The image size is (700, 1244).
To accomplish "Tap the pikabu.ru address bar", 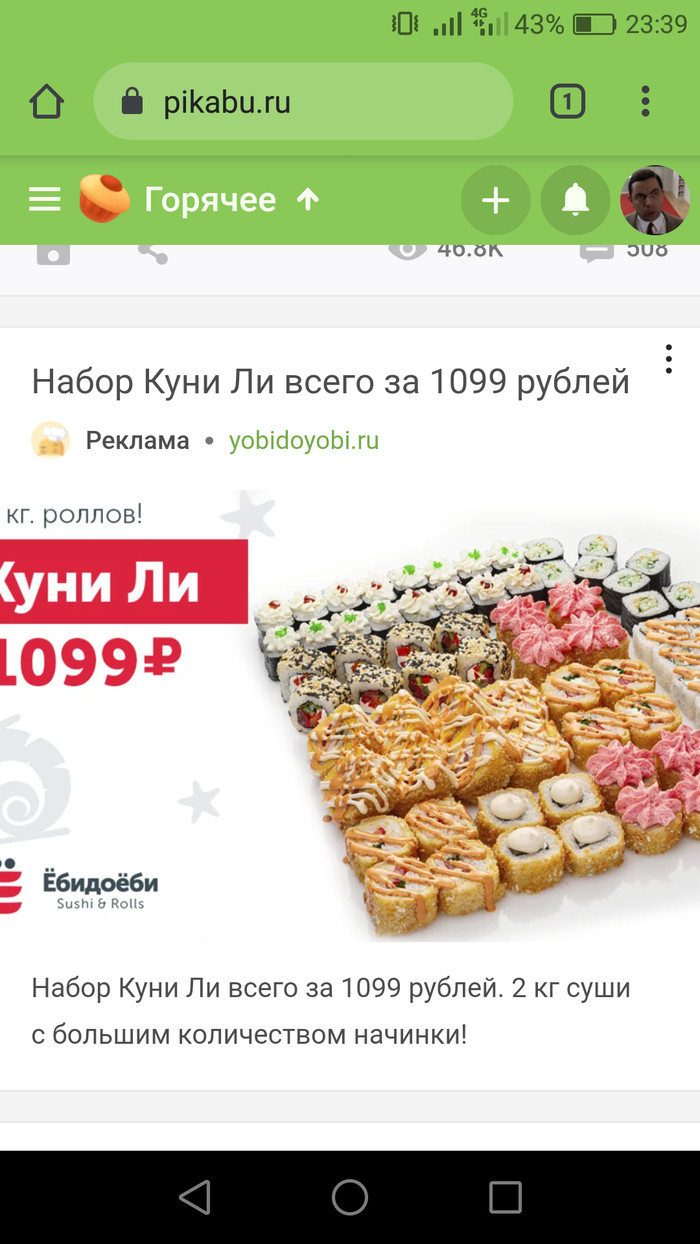I will coord(303,101).
